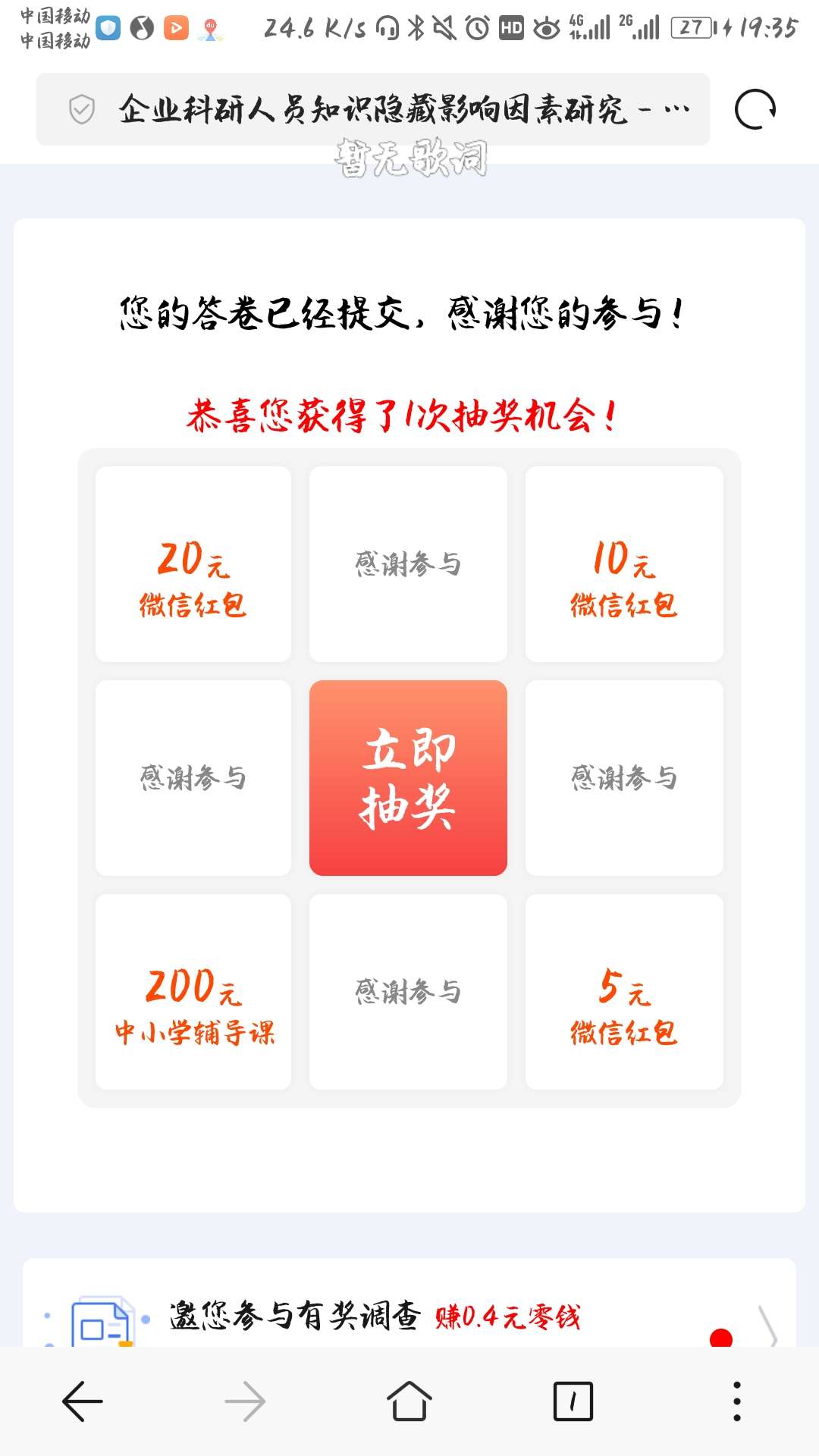819x1456 pixels.
Task: Tap the 立即抽奖 lottery button
Action: (408, 777)
